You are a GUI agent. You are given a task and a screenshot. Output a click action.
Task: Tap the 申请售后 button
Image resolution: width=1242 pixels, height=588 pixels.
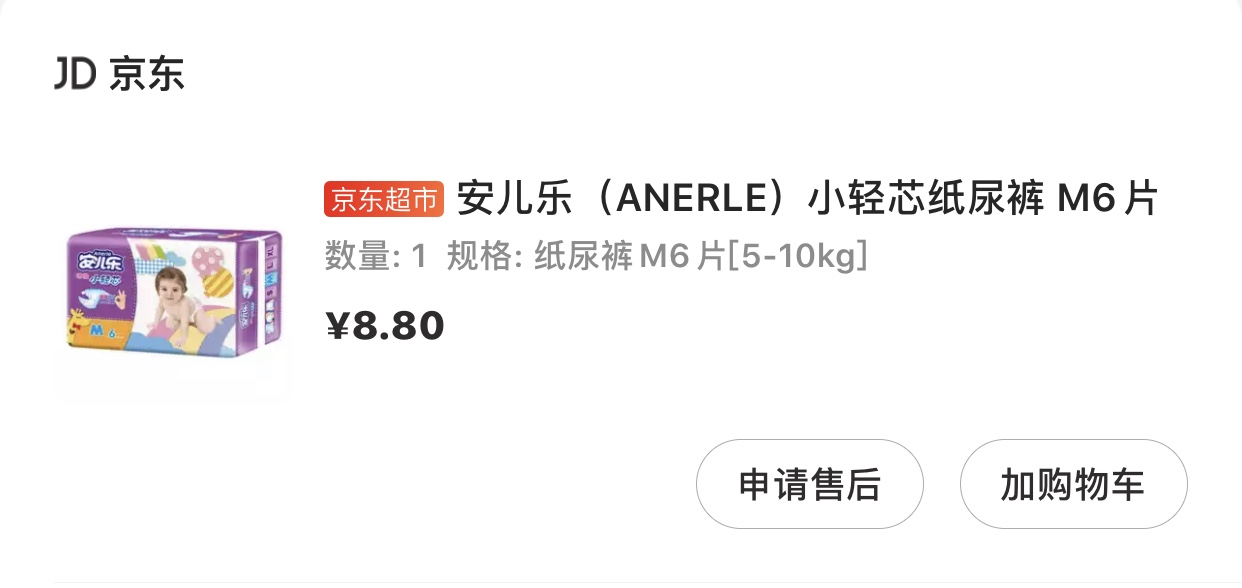tap(809, 485)
